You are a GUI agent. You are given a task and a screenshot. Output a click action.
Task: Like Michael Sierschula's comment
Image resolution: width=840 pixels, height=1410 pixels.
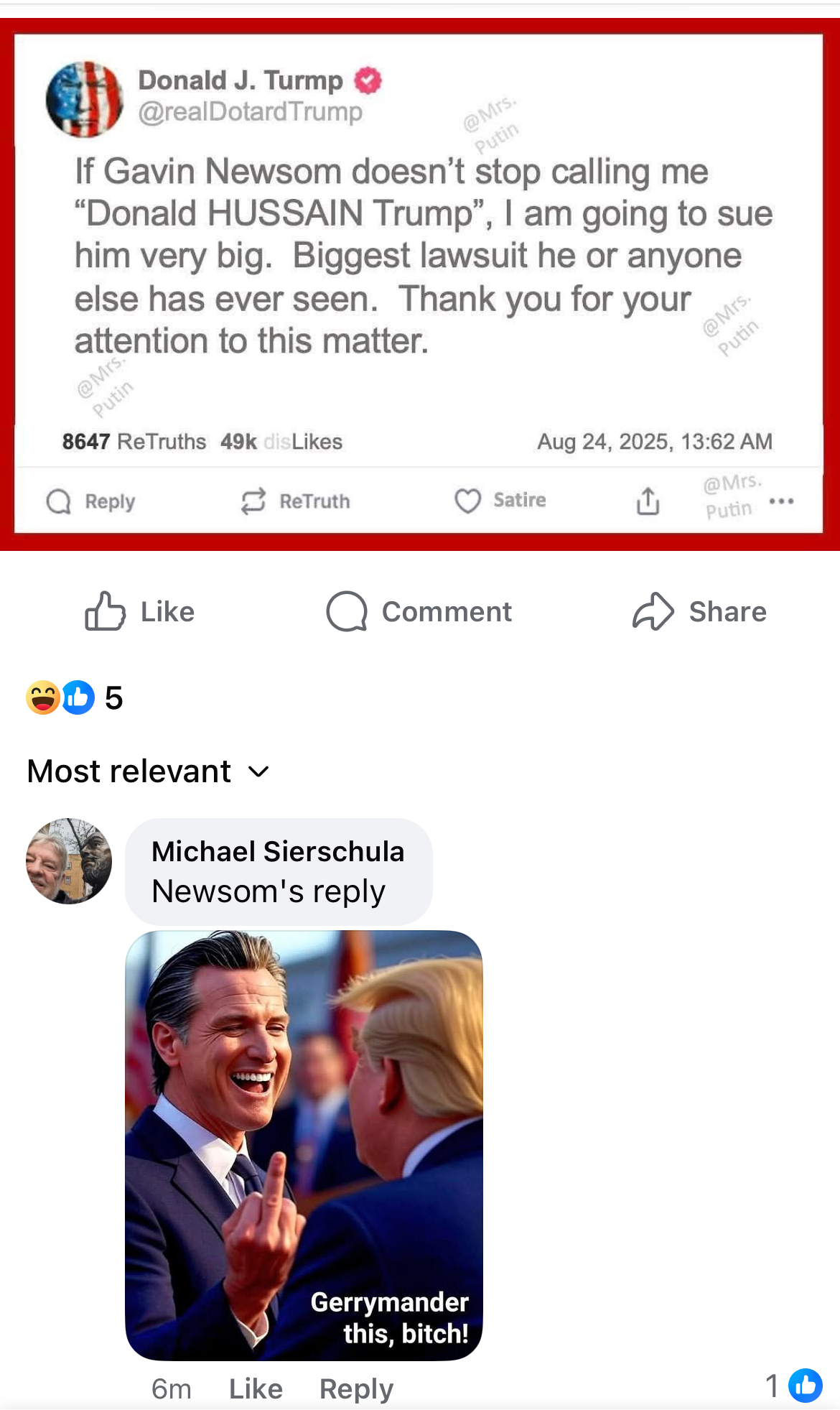point(256,1388)
